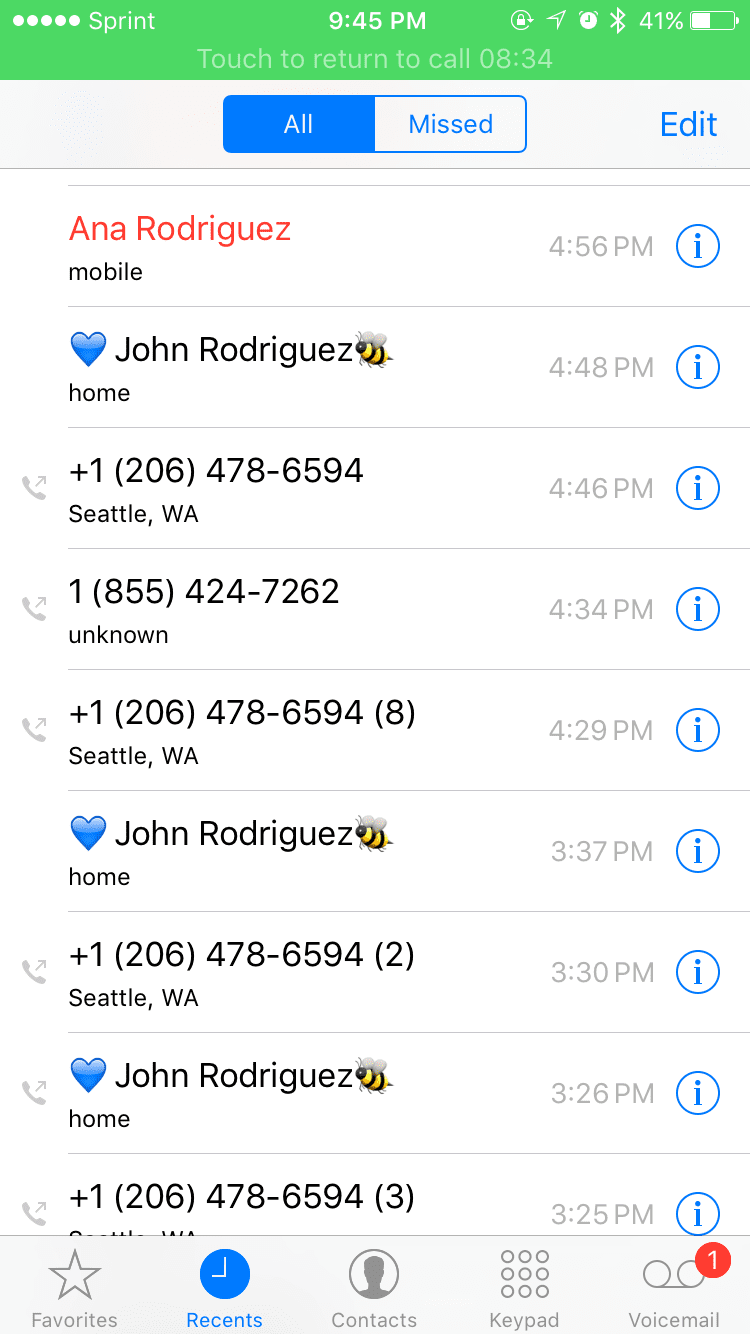
Task: Open info for John Rodriguez's 4:48 PM call
Action: 698,367
